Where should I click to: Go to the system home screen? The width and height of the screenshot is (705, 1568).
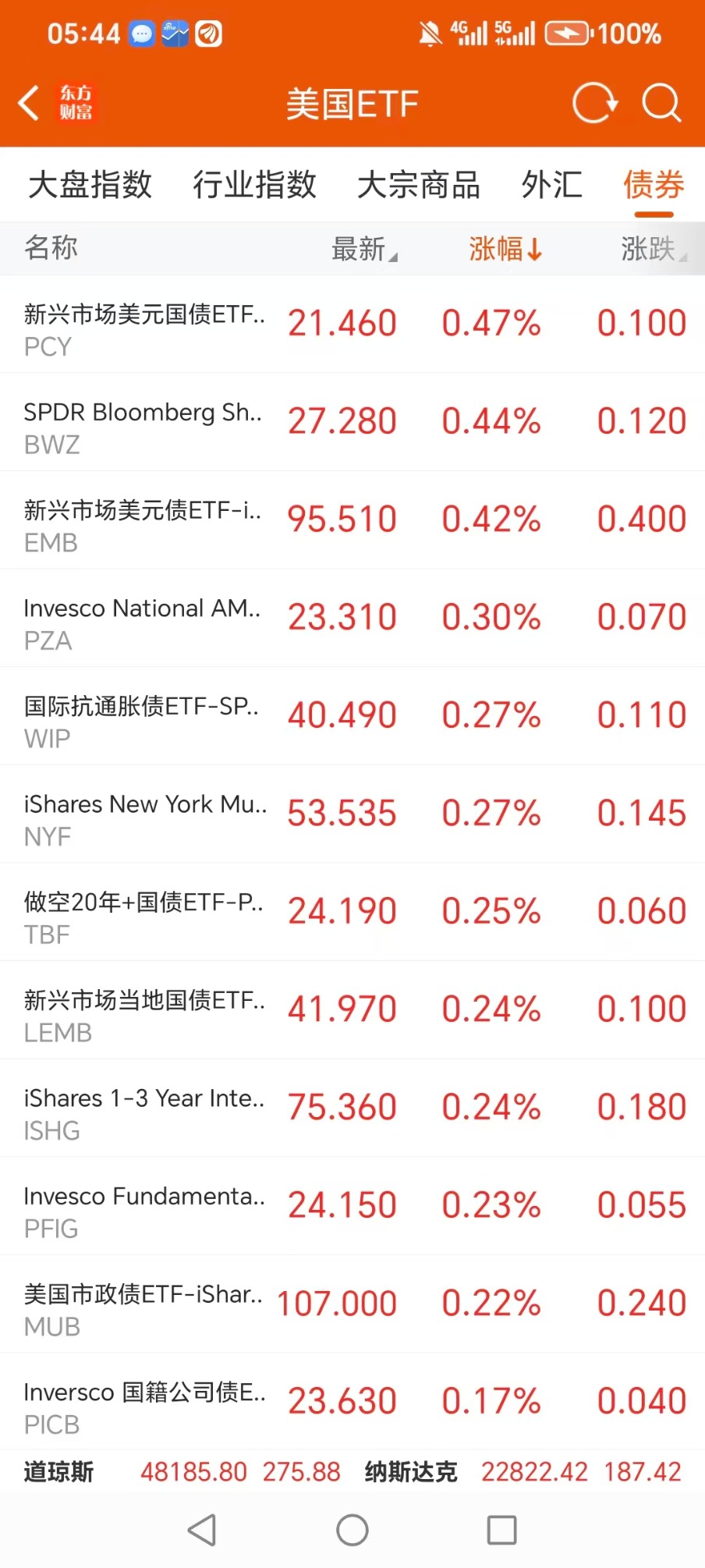click(352, 1530)
